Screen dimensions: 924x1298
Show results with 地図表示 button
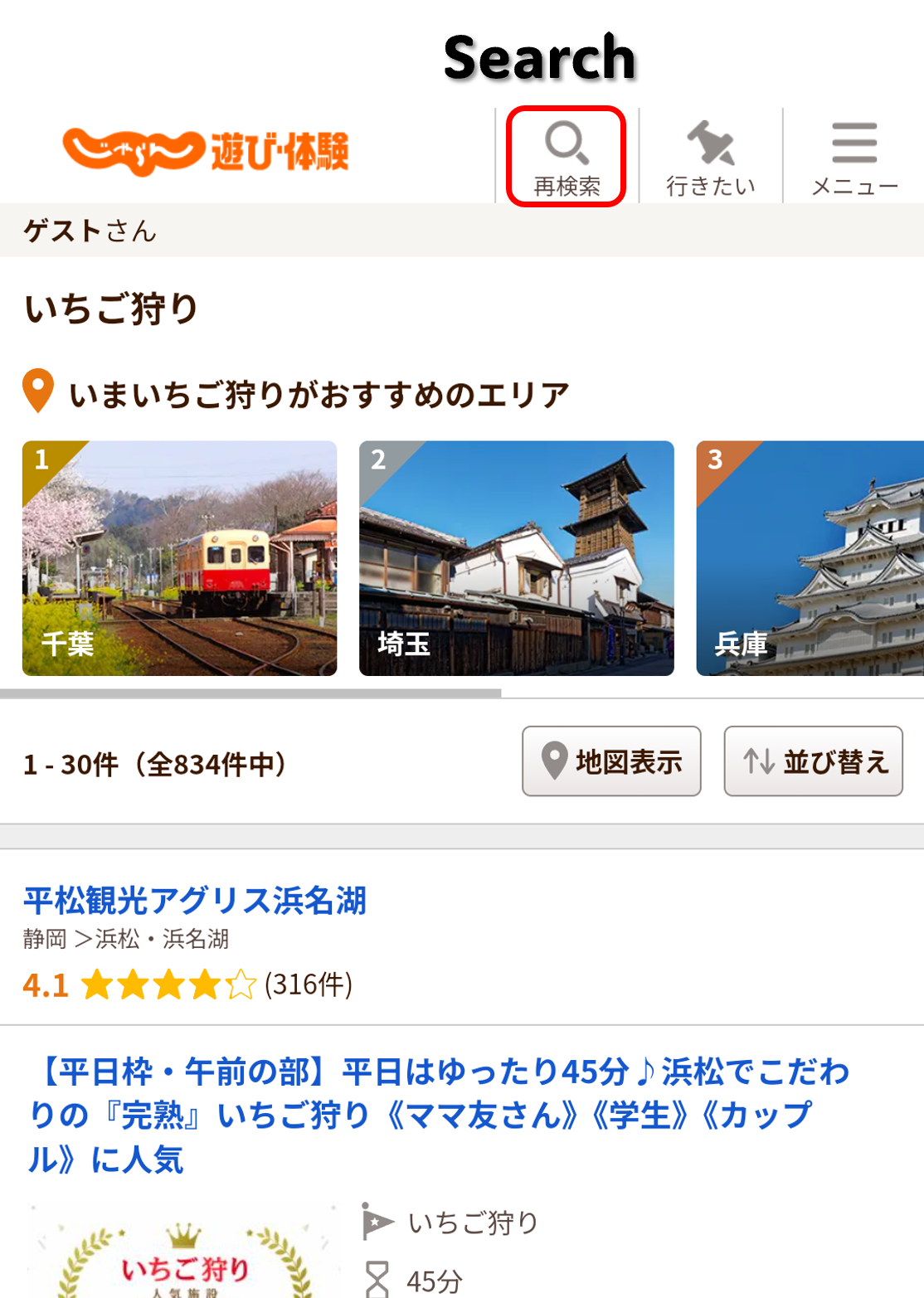[x=611, y=761]
